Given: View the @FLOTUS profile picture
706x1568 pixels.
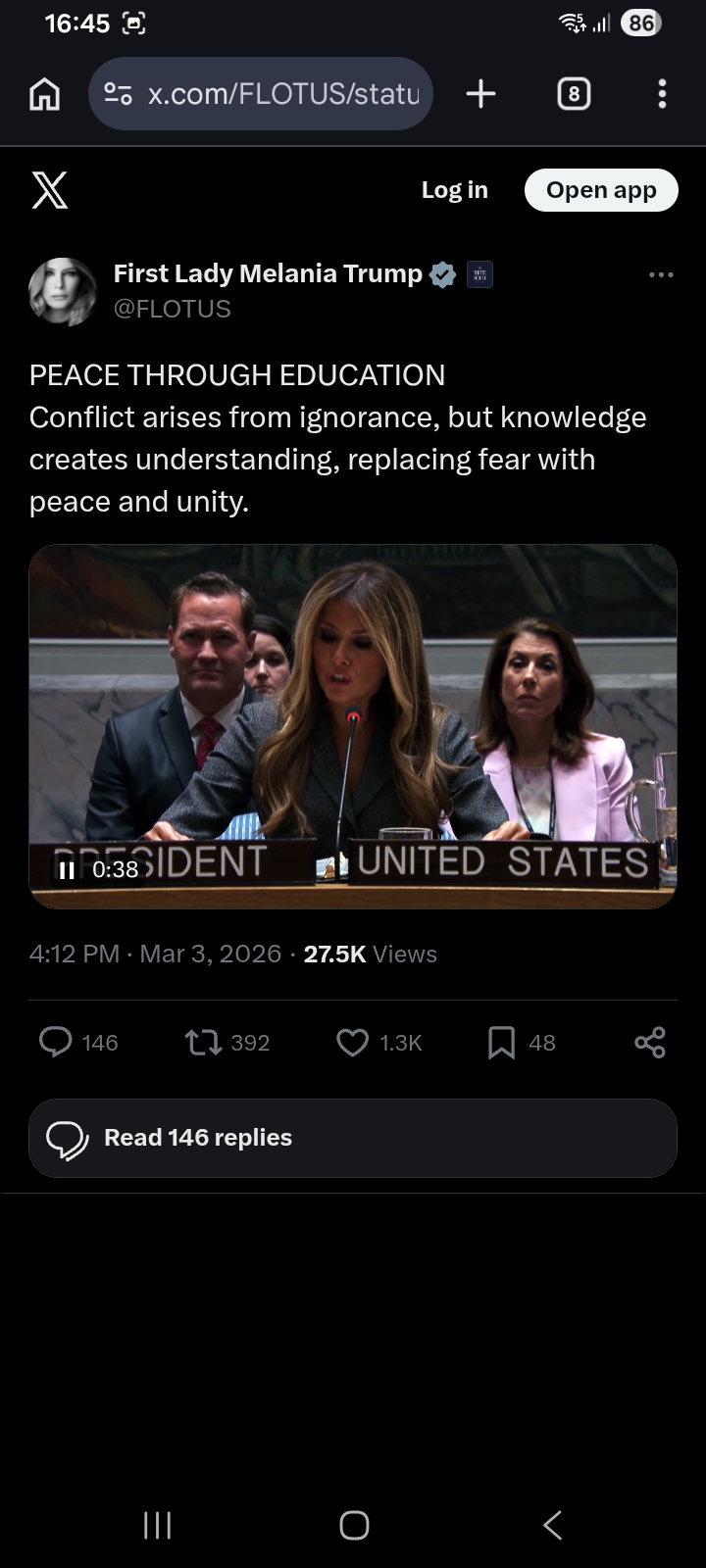Looking at the screenshot, I should click(63, 291).
